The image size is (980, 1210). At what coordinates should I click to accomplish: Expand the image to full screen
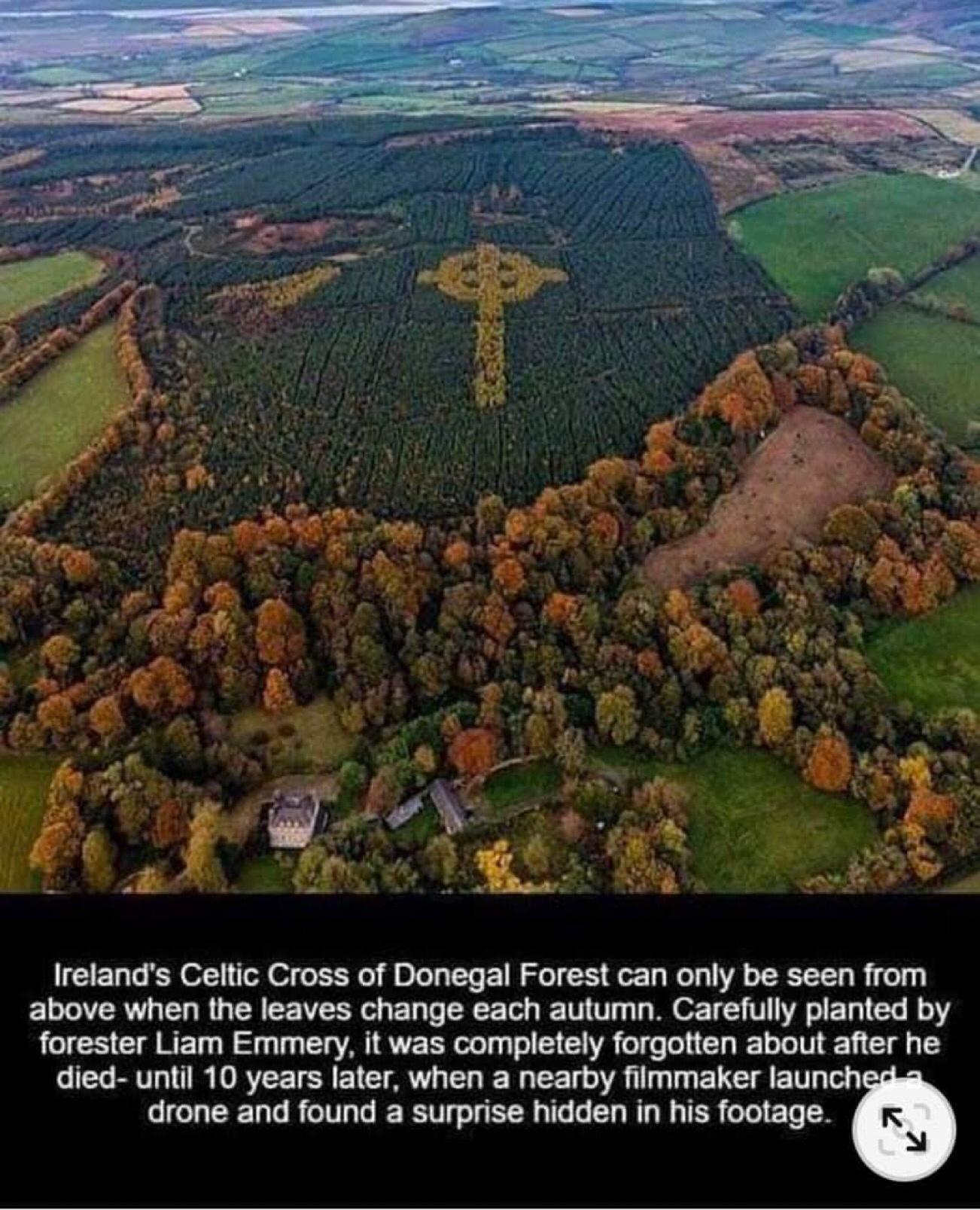pyautogui.click(x=905, y=1129)
